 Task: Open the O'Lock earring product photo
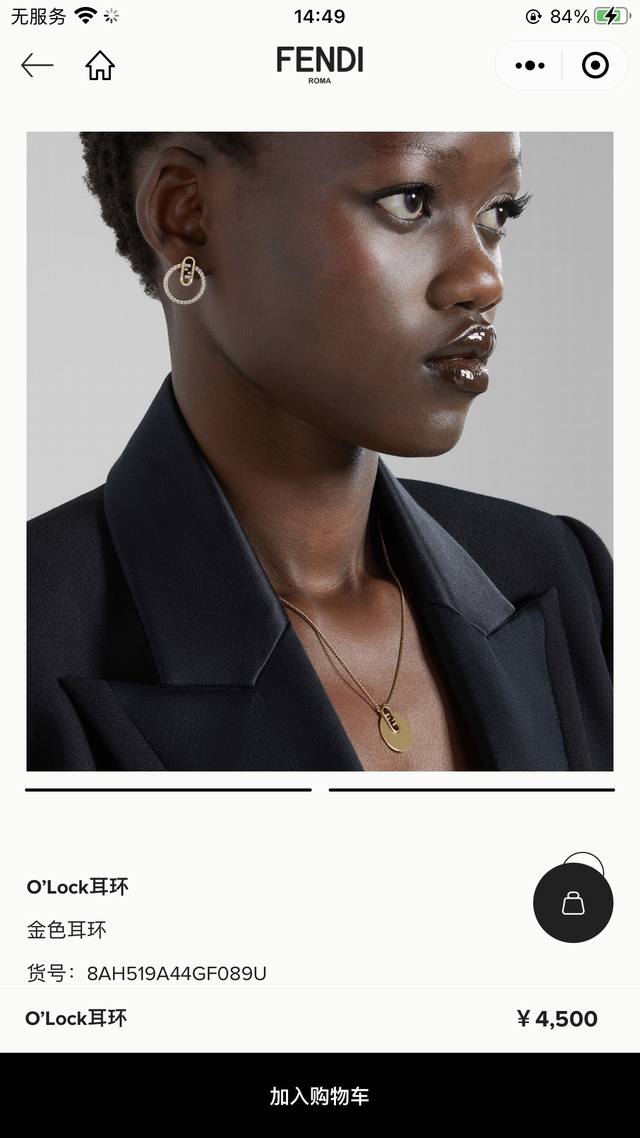(320, 451)
